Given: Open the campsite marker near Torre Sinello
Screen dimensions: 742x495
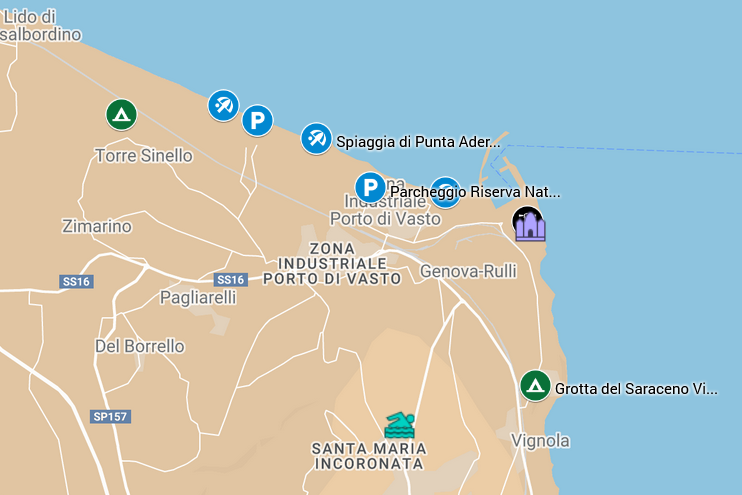Looking at the screenshot, I should (121, 115).
